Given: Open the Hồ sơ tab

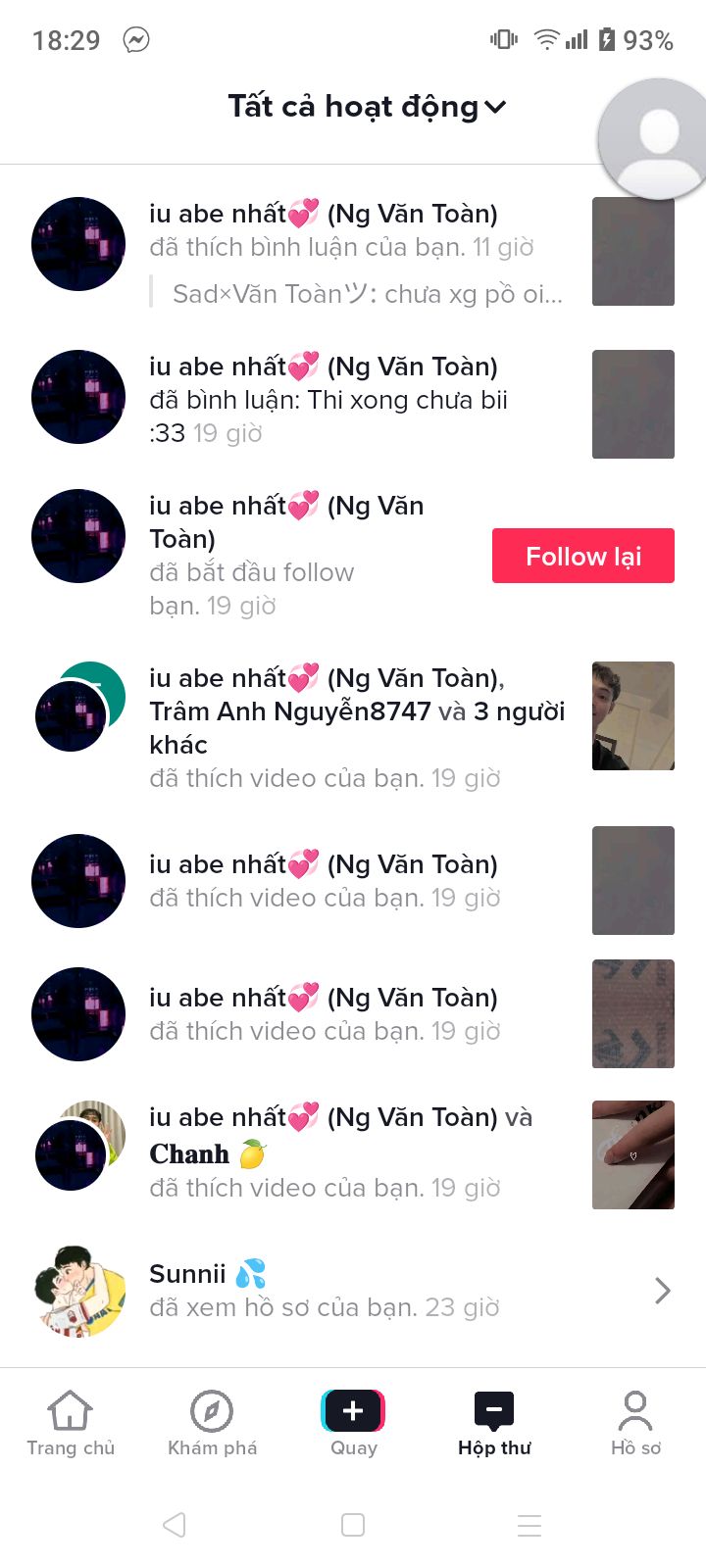Looking at the screenshot, I should click(x=635, y=1423).
